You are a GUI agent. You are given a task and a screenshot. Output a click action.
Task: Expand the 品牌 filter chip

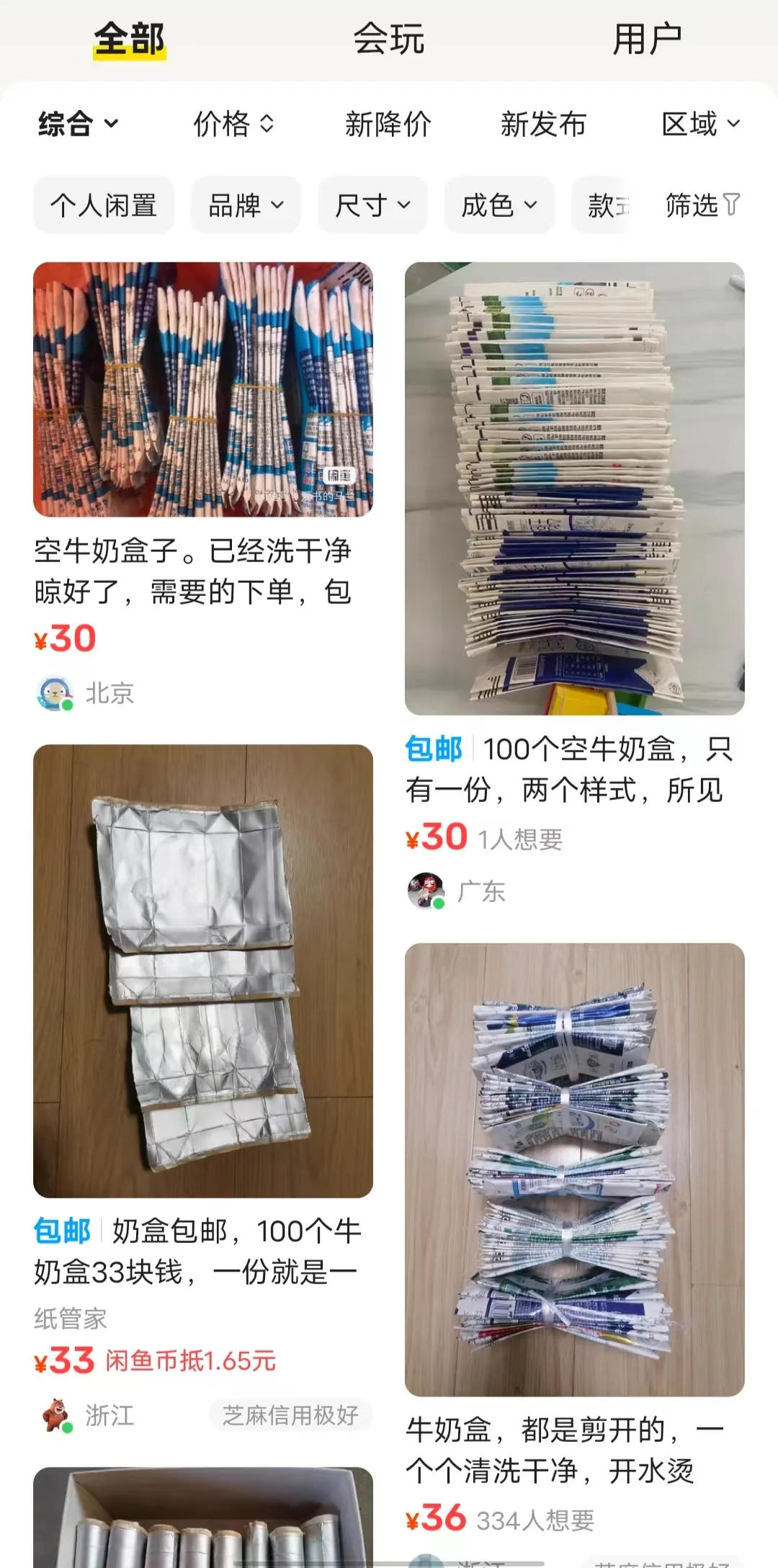pos(246,205)
